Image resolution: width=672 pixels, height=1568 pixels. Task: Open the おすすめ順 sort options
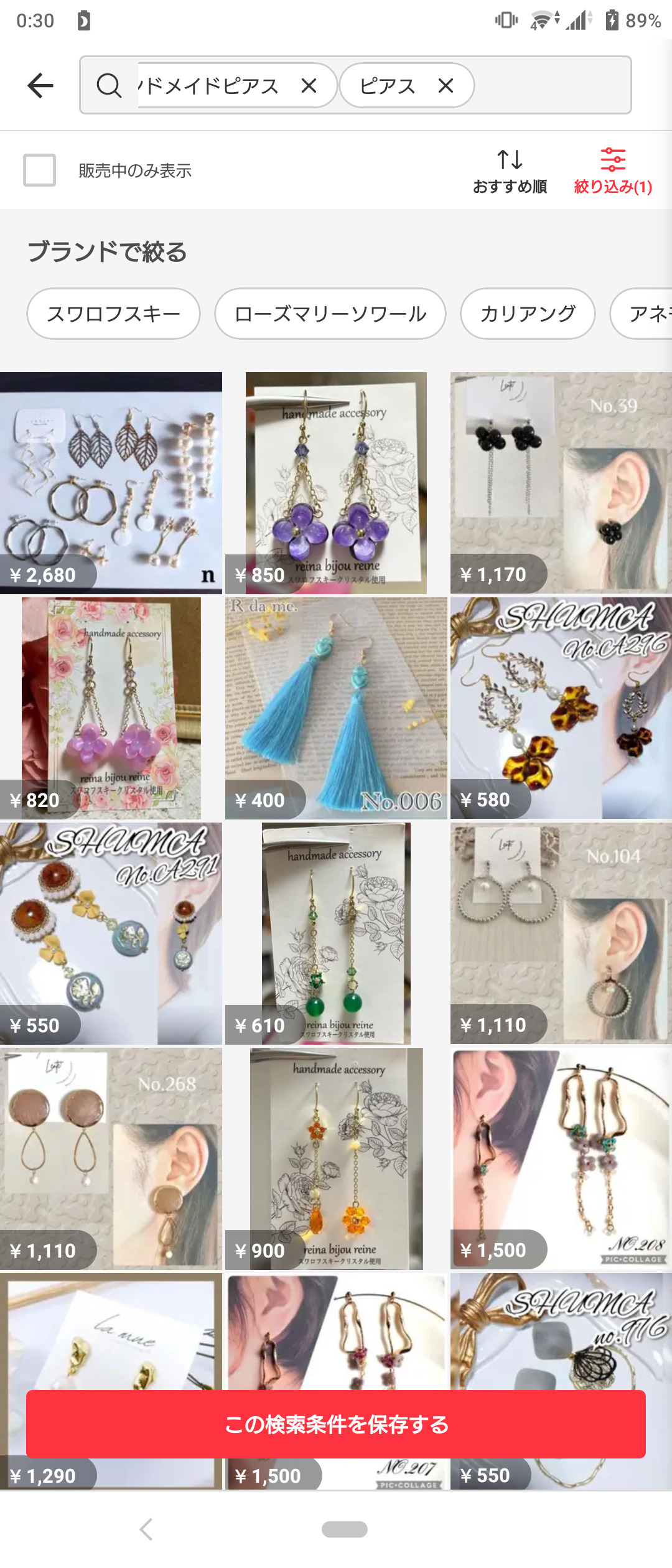(x=510, y=171)
